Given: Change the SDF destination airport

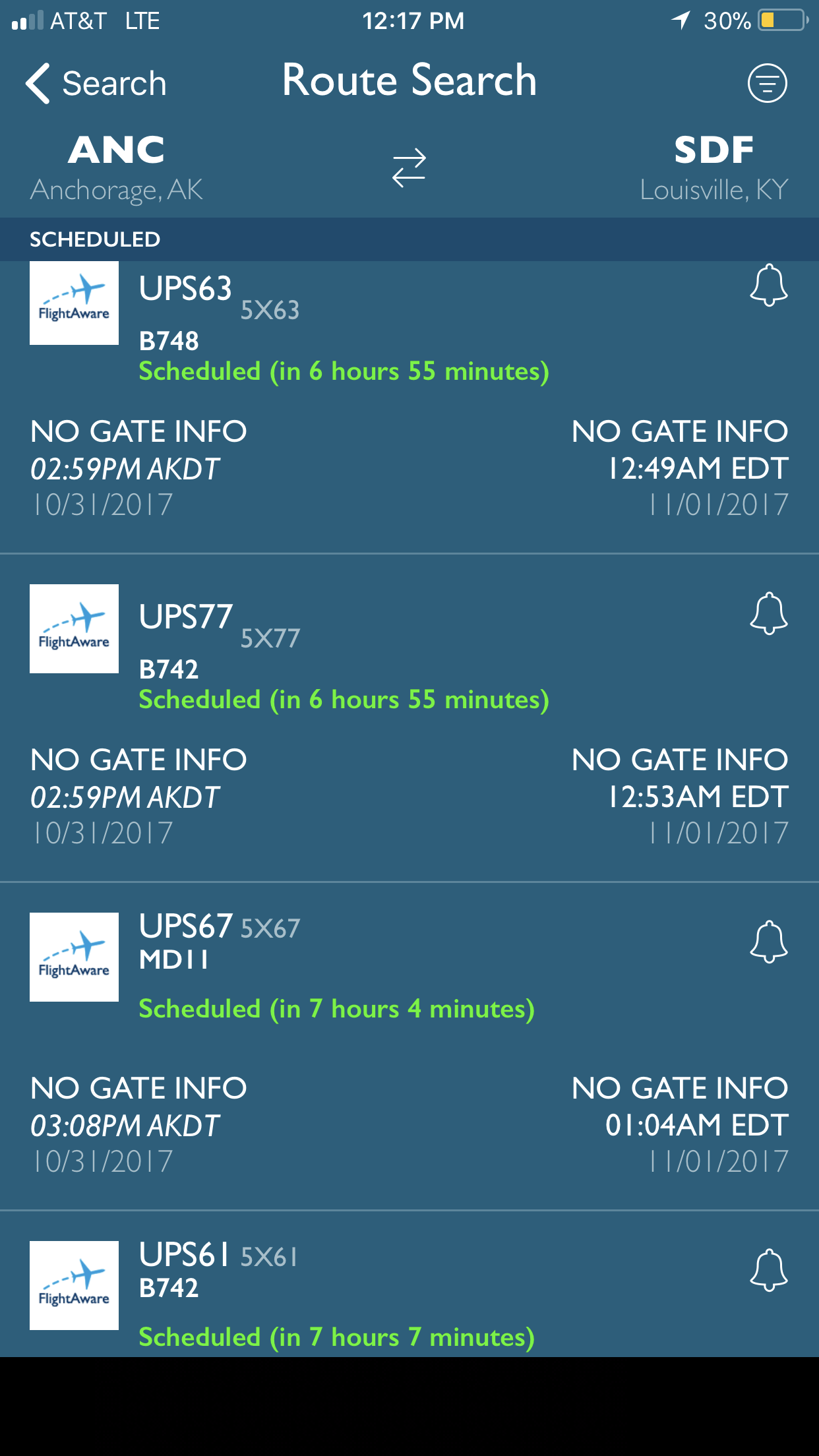Looking at the screenshot, I should [x=714, y=168].
